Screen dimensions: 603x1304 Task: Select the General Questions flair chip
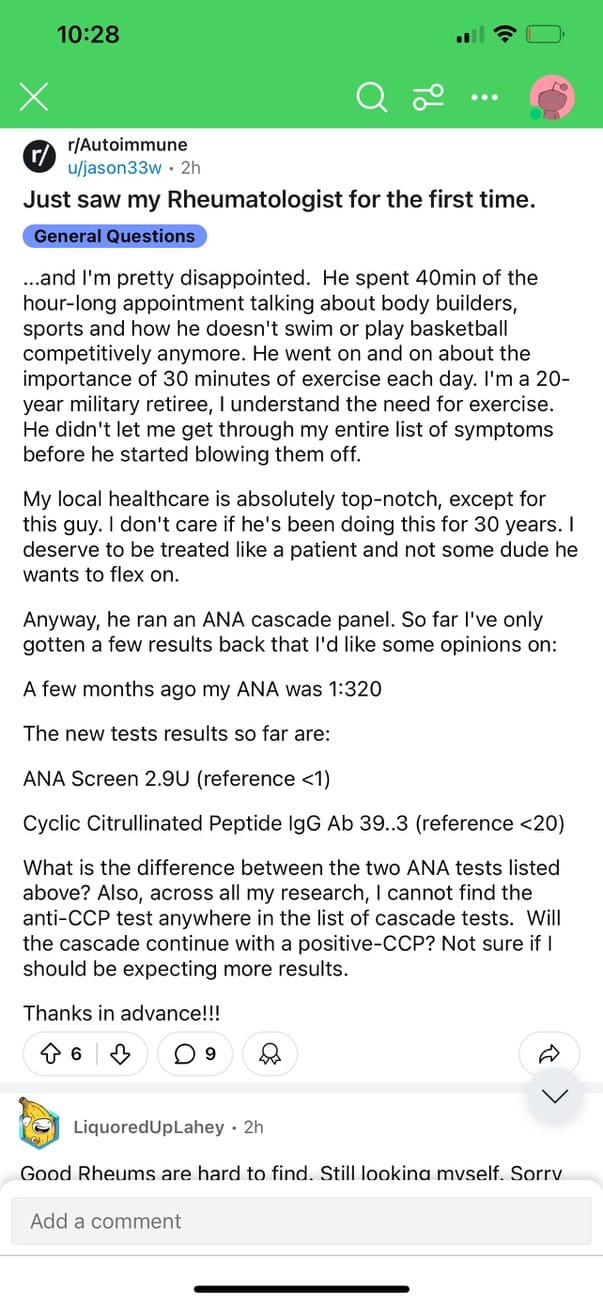pyautogui.click(x=115, y=236)
